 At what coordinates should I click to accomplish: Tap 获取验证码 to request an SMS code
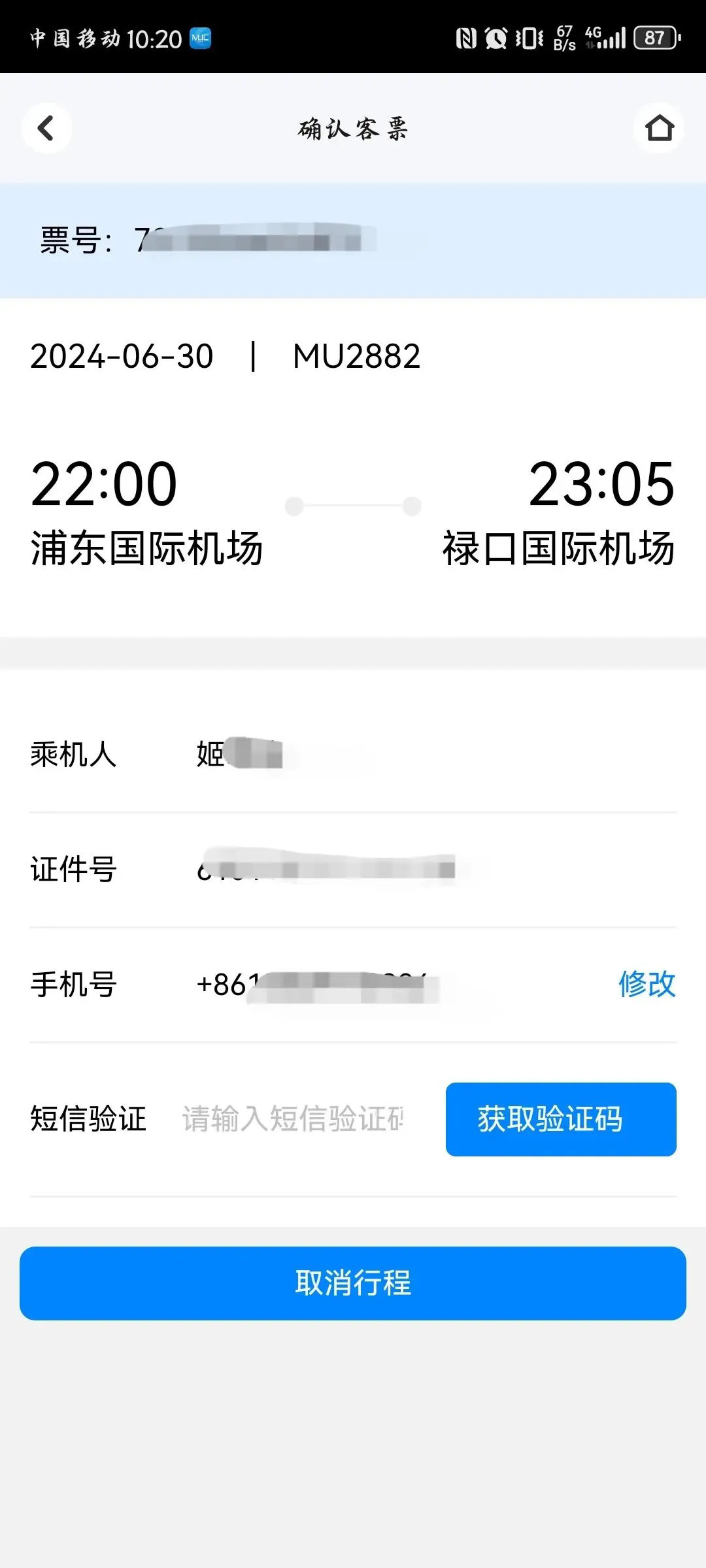click(x=561, y=1119)
